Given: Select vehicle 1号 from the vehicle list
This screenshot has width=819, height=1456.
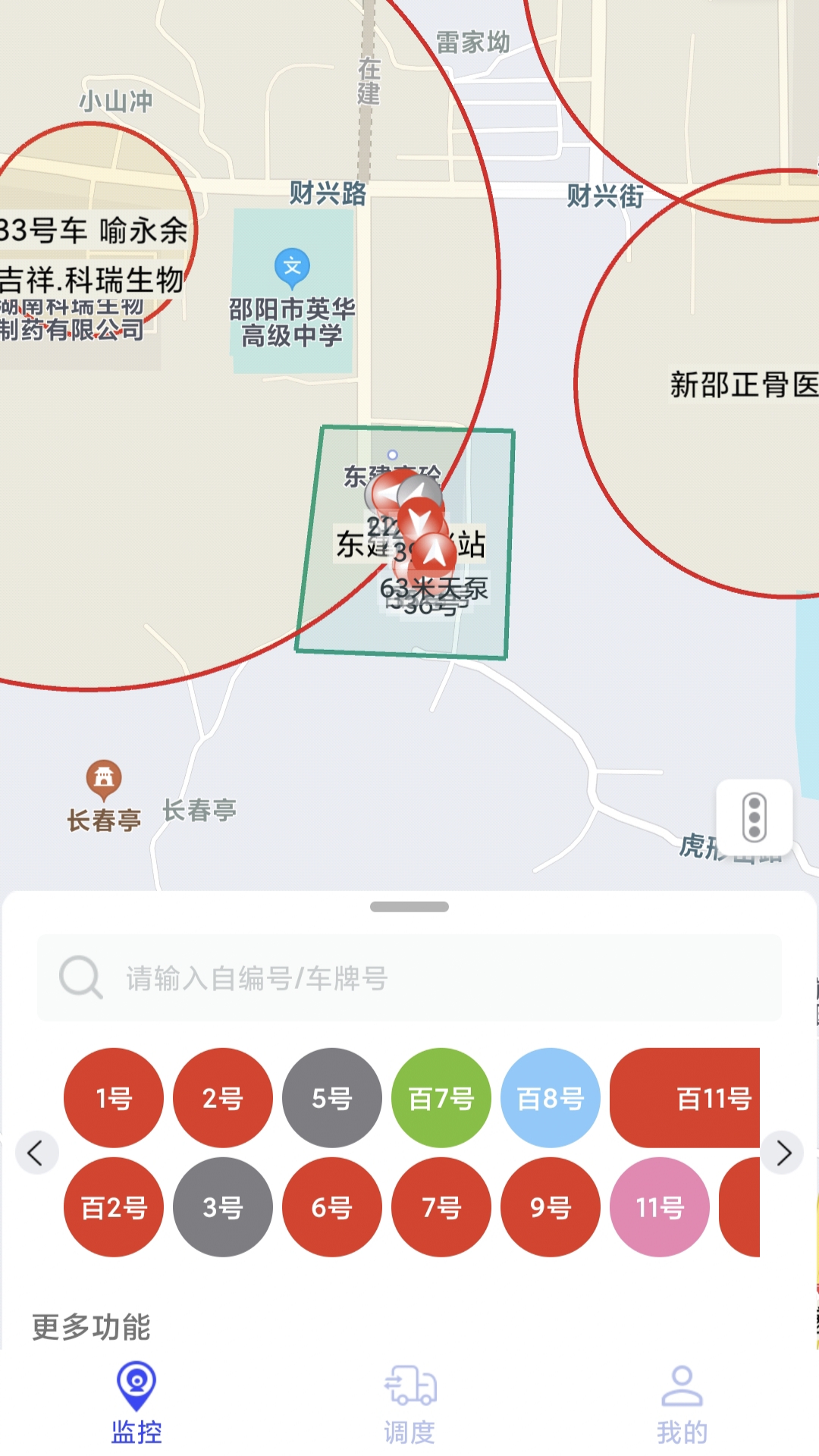Looking at the screenshot, I should (113, 1098).
